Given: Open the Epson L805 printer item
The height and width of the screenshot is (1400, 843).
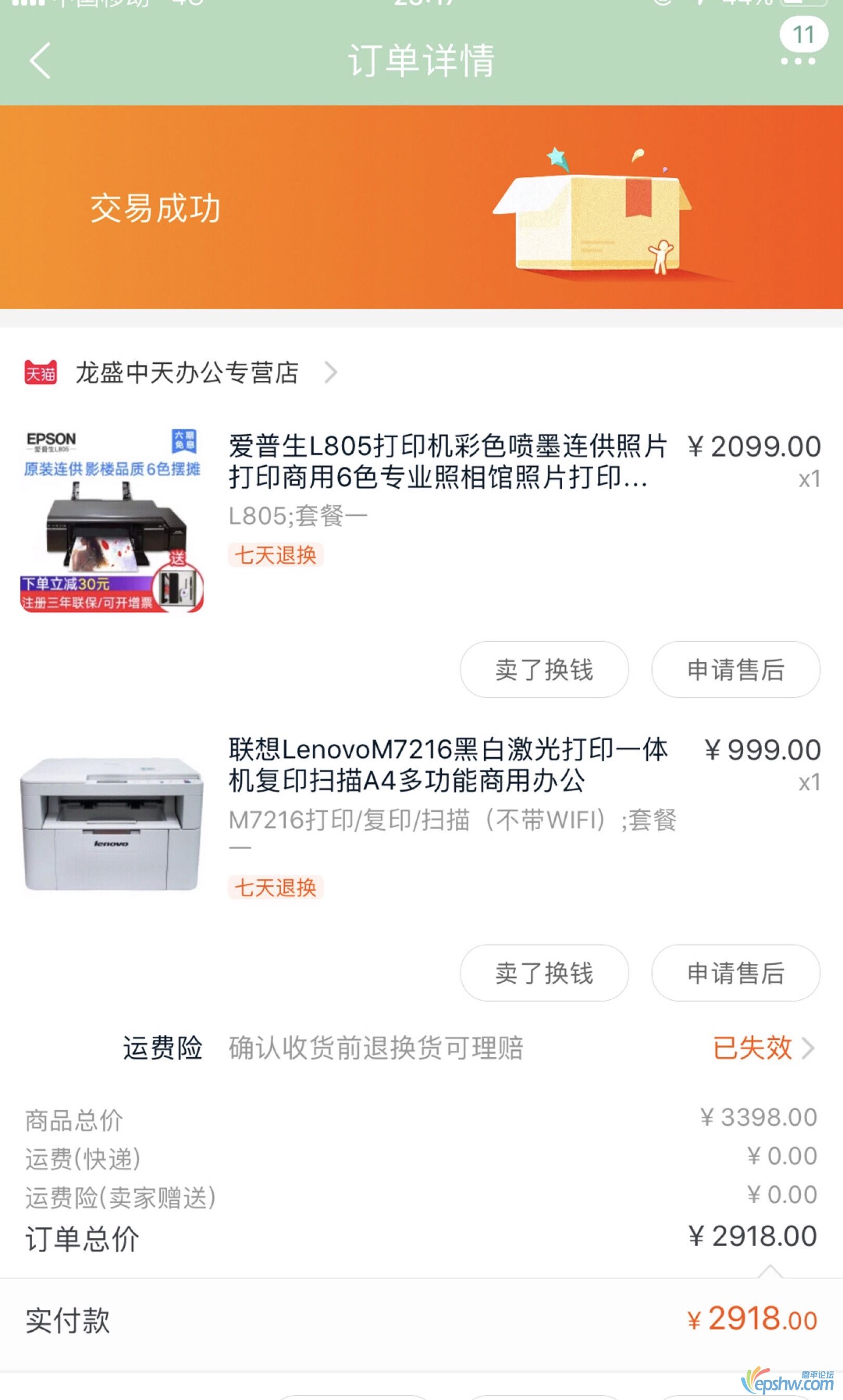Looking at the screenshot, I should pos(446,461).
